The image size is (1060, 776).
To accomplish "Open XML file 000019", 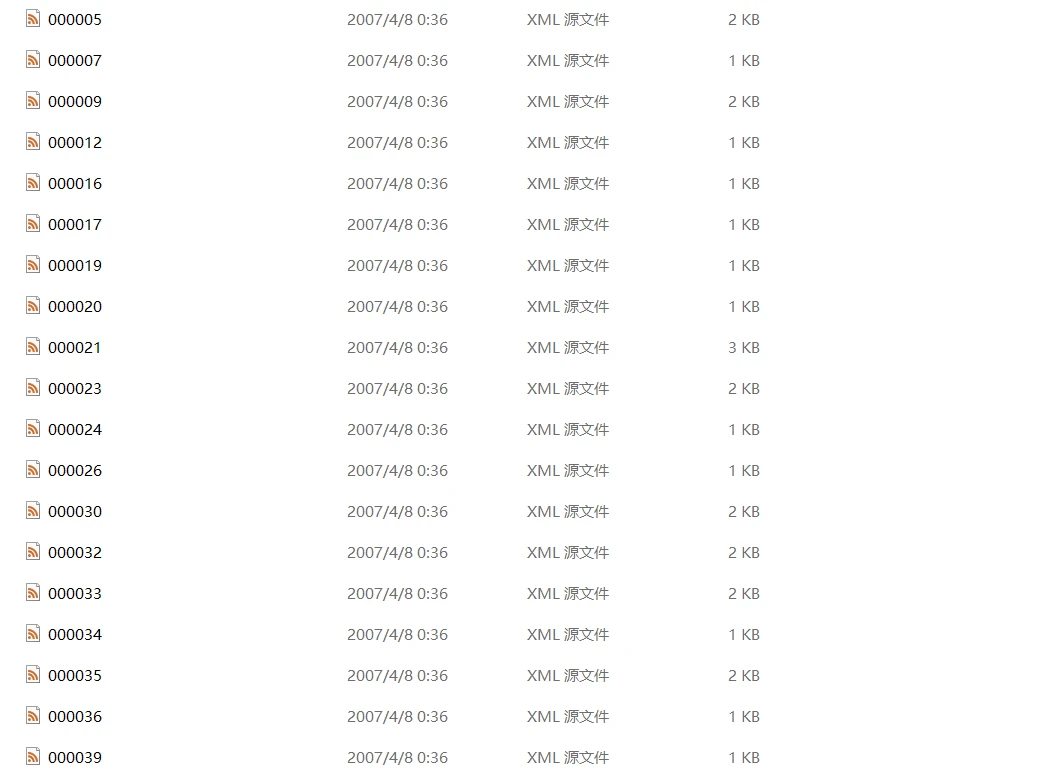I will [74, 266].
